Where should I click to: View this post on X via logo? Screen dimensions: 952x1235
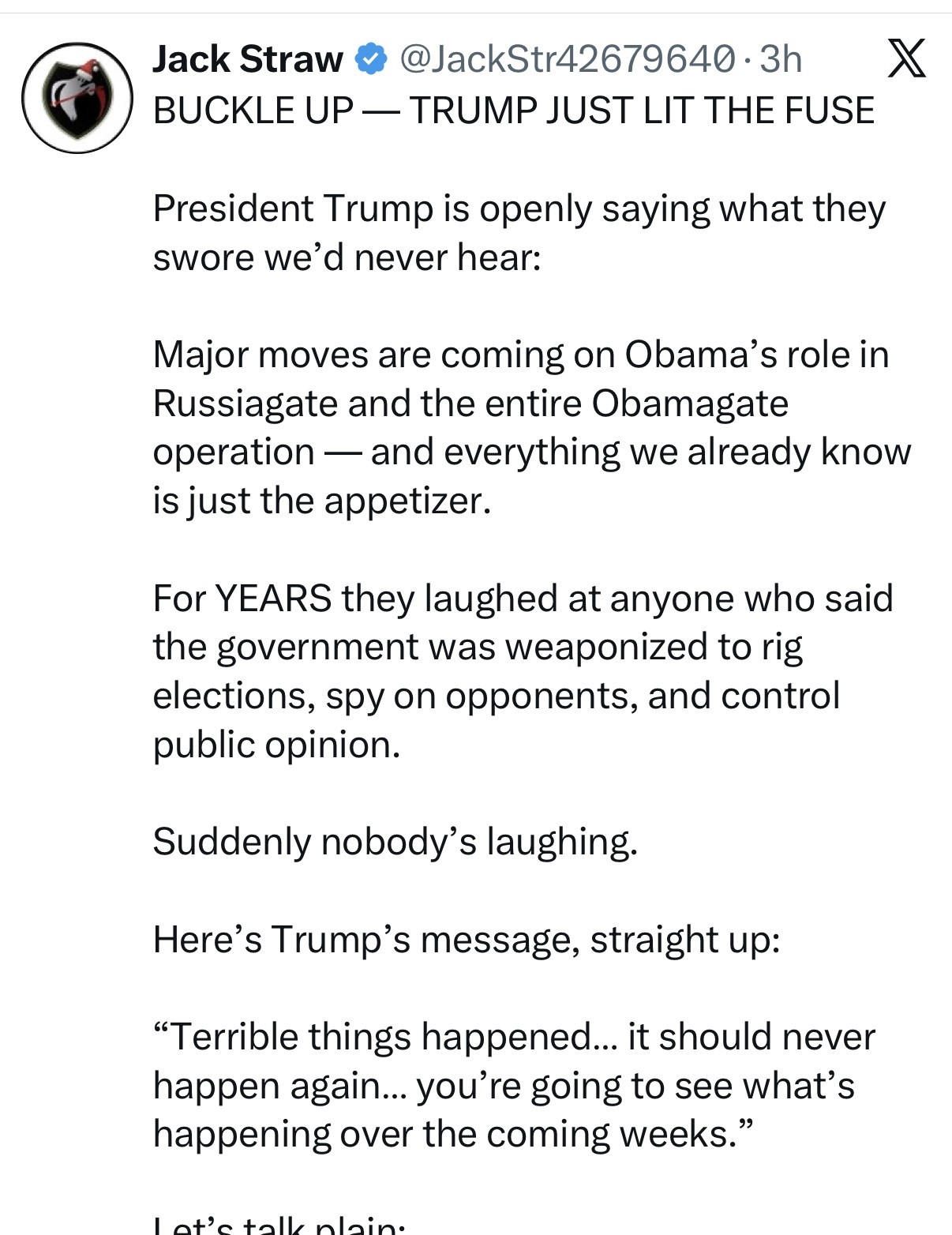point(906,59)
